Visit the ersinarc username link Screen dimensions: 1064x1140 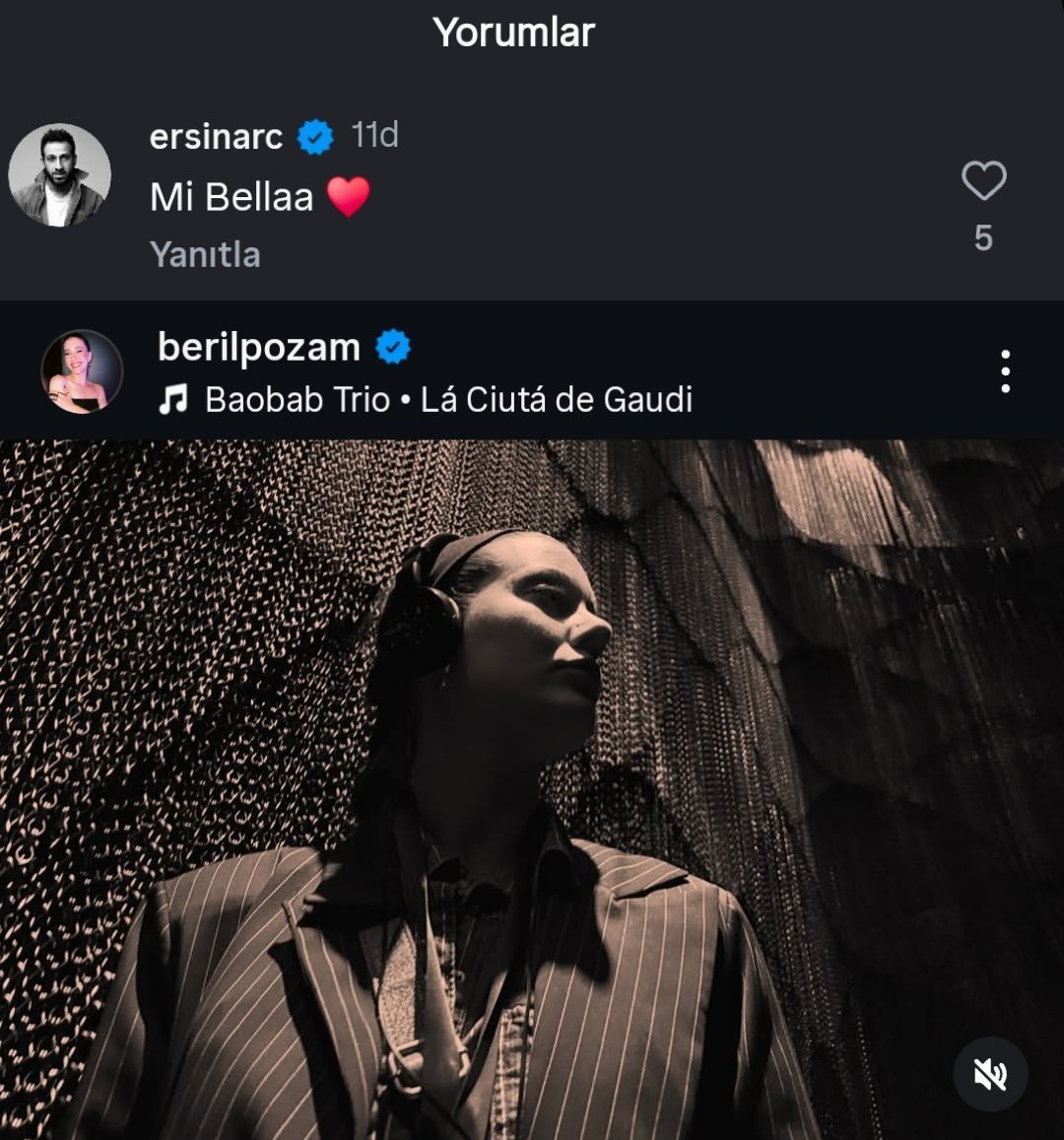tap(216, 136)
